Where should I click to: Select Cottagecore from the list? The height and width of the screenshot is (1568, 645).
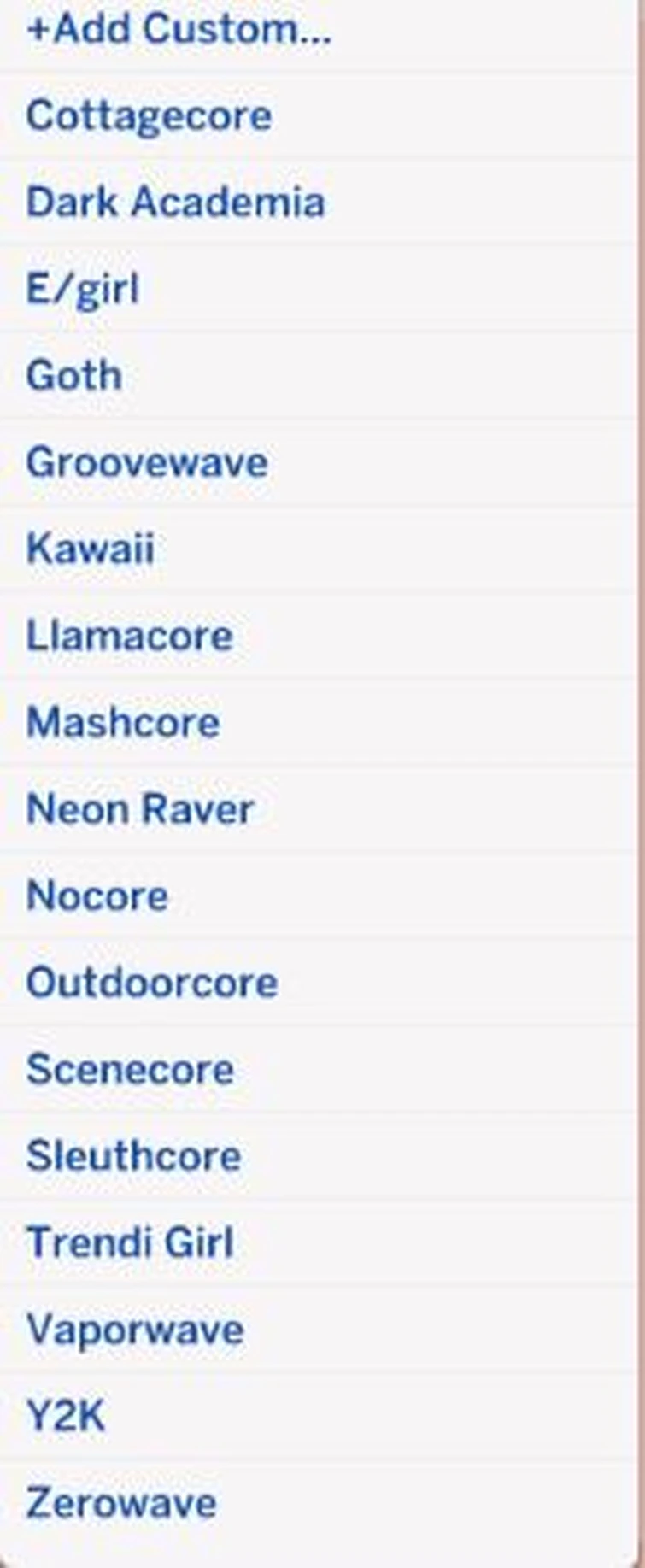(x=149, y=116)
